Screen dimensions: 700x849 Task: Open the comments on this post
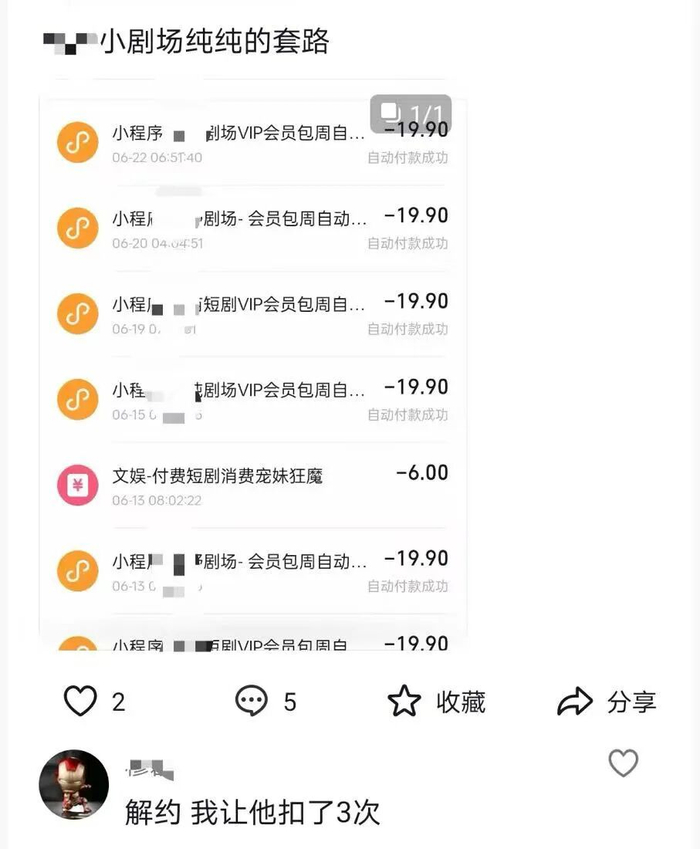252,701
